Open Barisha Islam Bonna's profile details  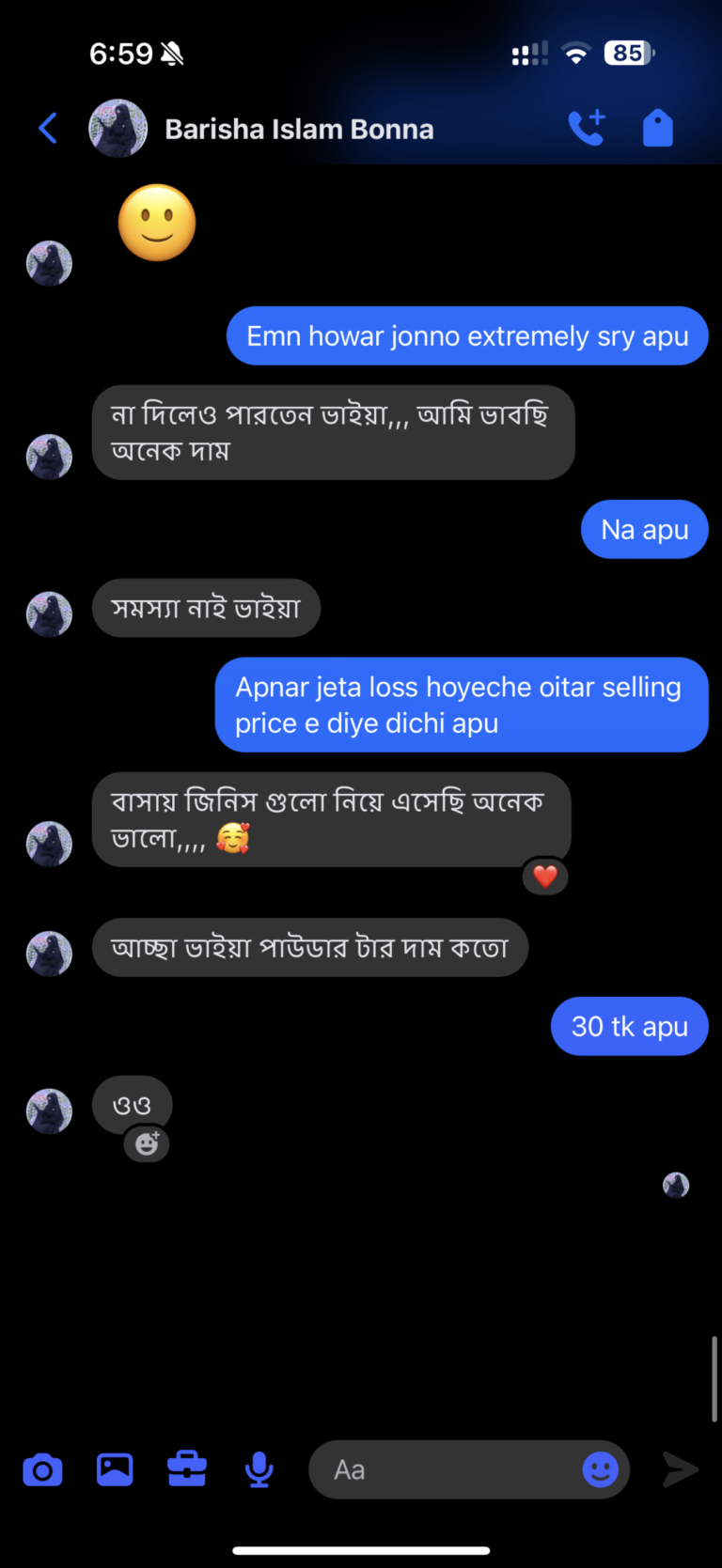point(299,130)
